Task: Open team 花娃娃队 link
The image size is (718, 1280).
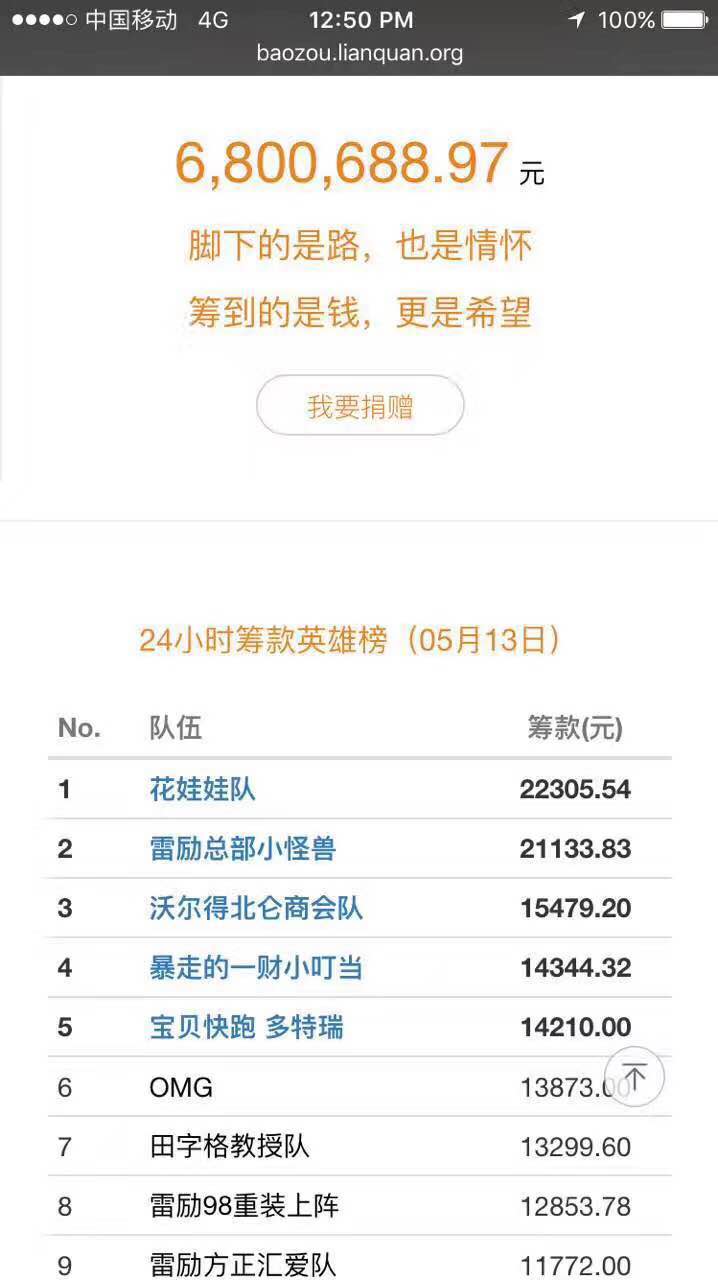Action: [x=203, y=789]
